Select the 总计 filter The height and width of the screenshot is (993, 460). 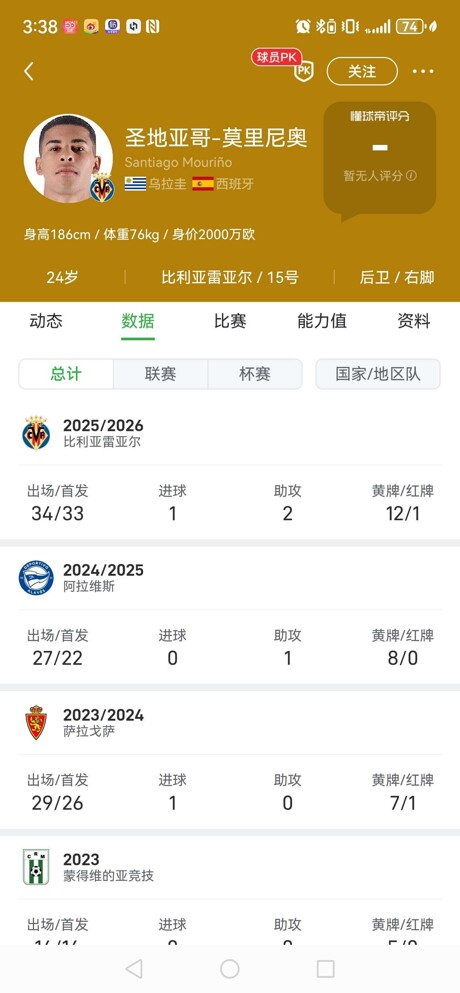coord(66,374)
